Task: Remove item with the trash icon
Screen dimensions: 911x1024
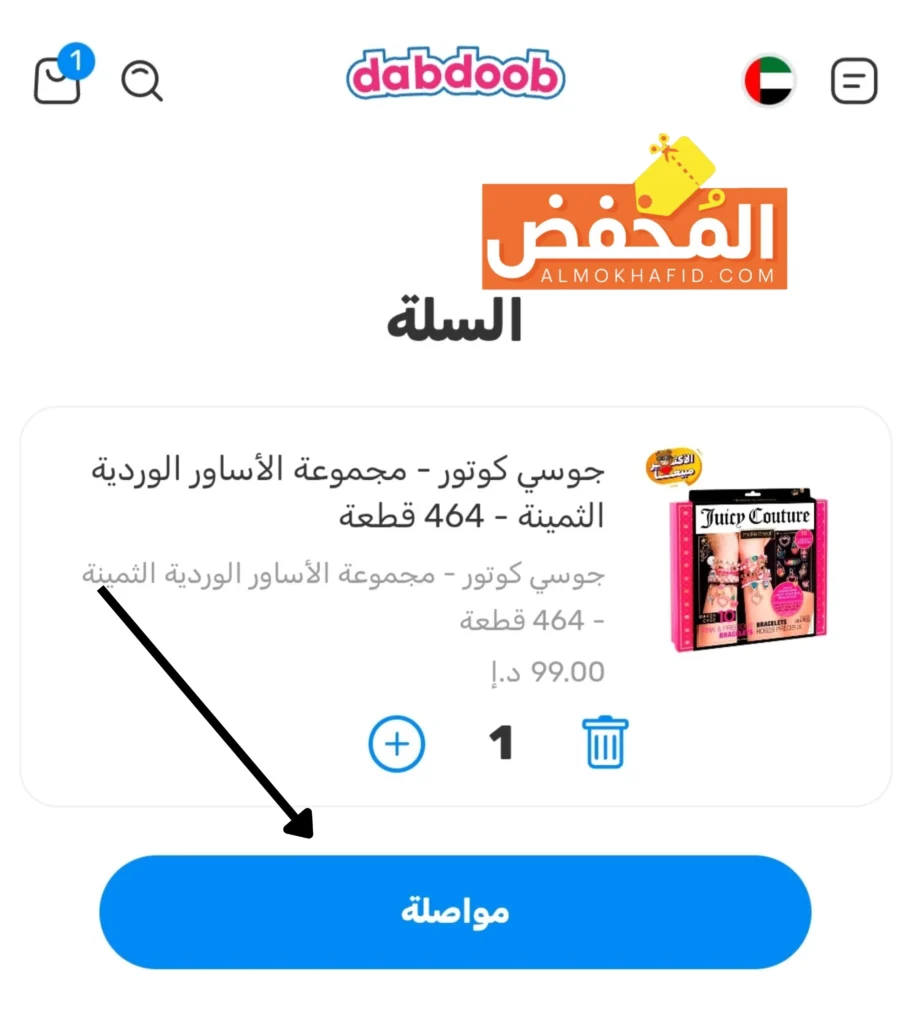Action: [x=605, y=743]
